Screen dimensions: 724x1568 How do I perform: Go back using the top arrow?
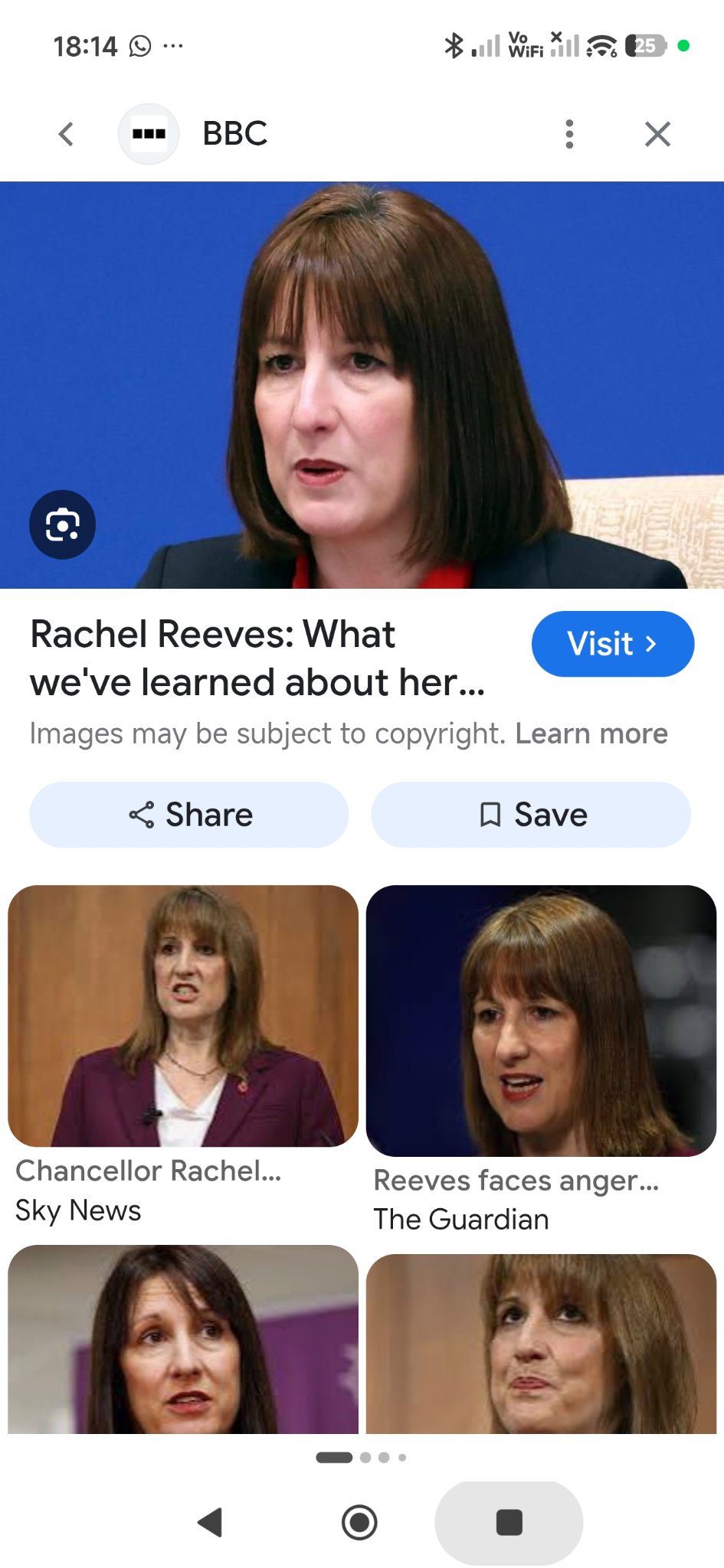click(67, 134)
